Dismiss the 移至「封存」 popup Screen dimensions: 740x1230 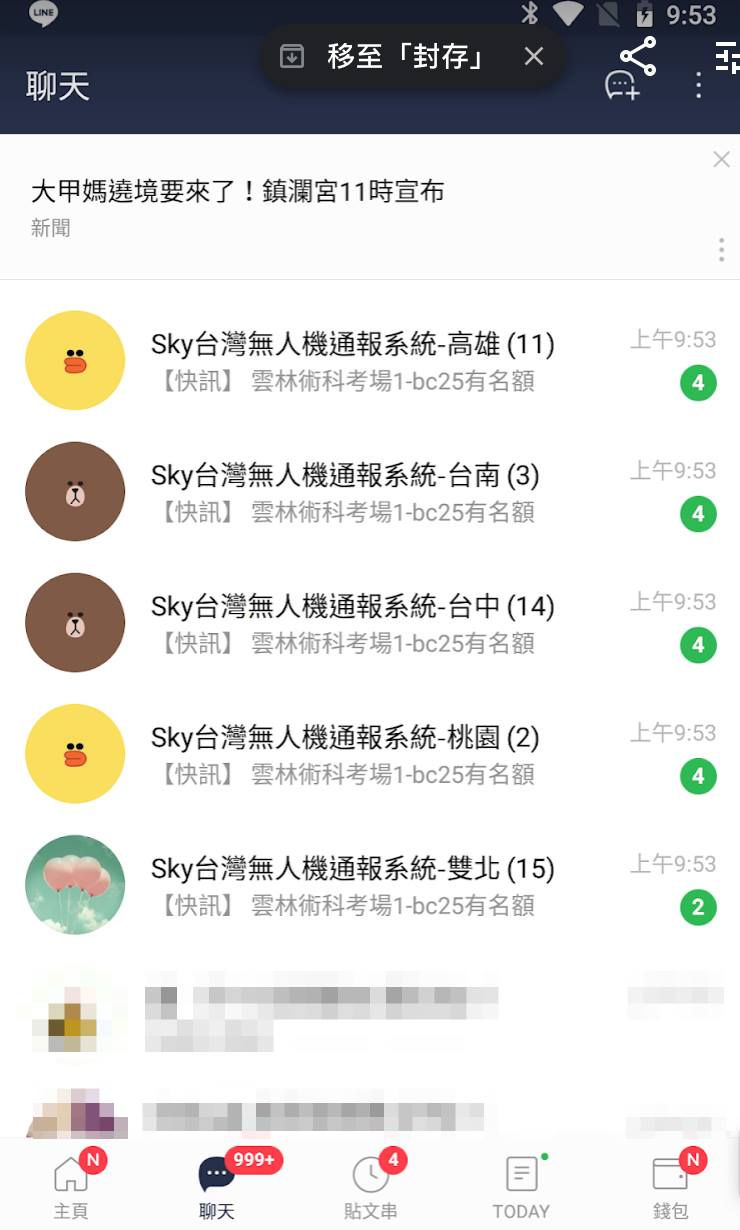pyautogui.click(x=534, y=57)
